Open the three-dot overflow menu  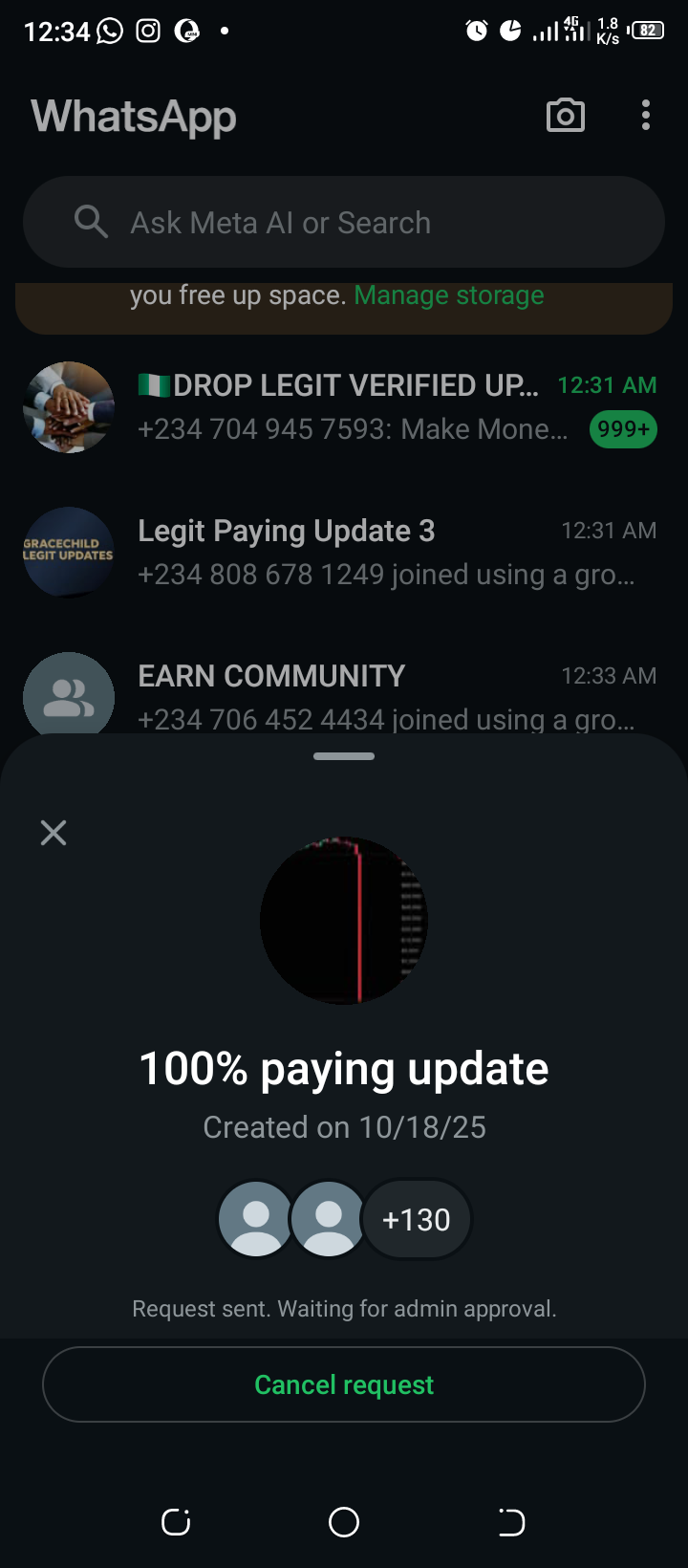646,116
